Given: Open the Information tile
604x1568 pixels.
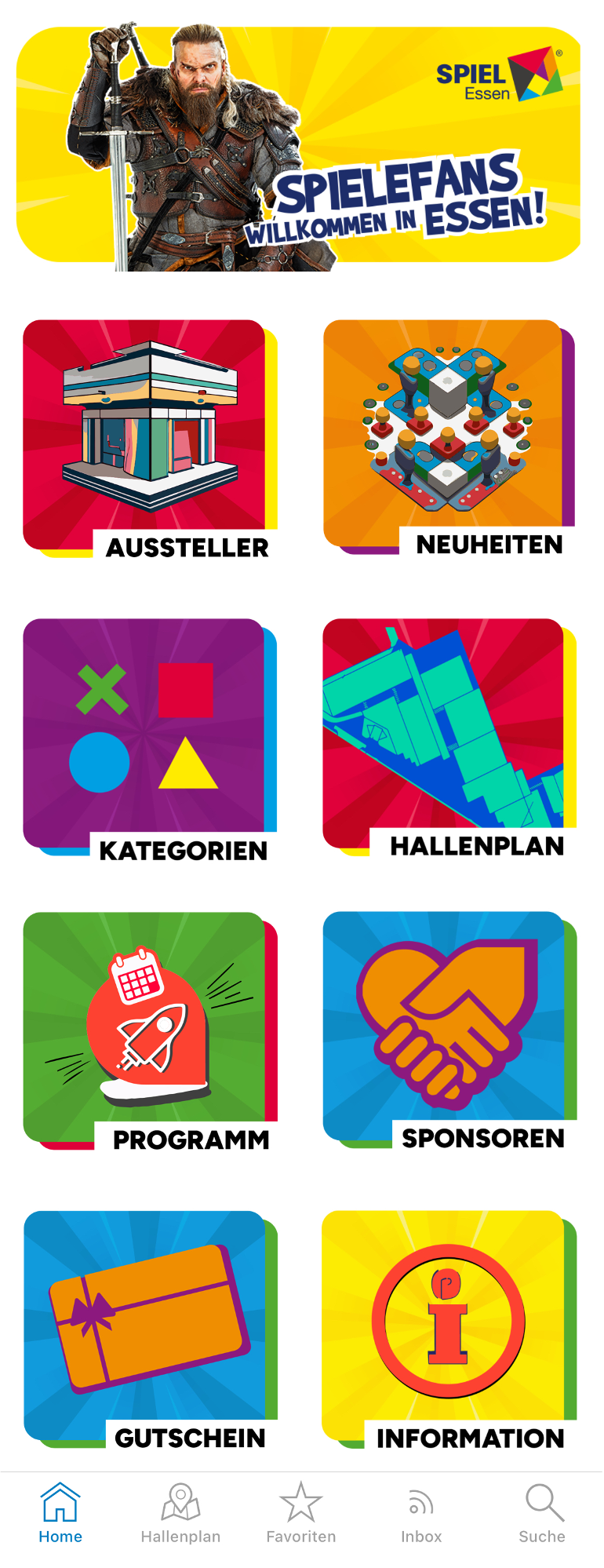Looking at the screenshot, I should (x=449, y=1328).
